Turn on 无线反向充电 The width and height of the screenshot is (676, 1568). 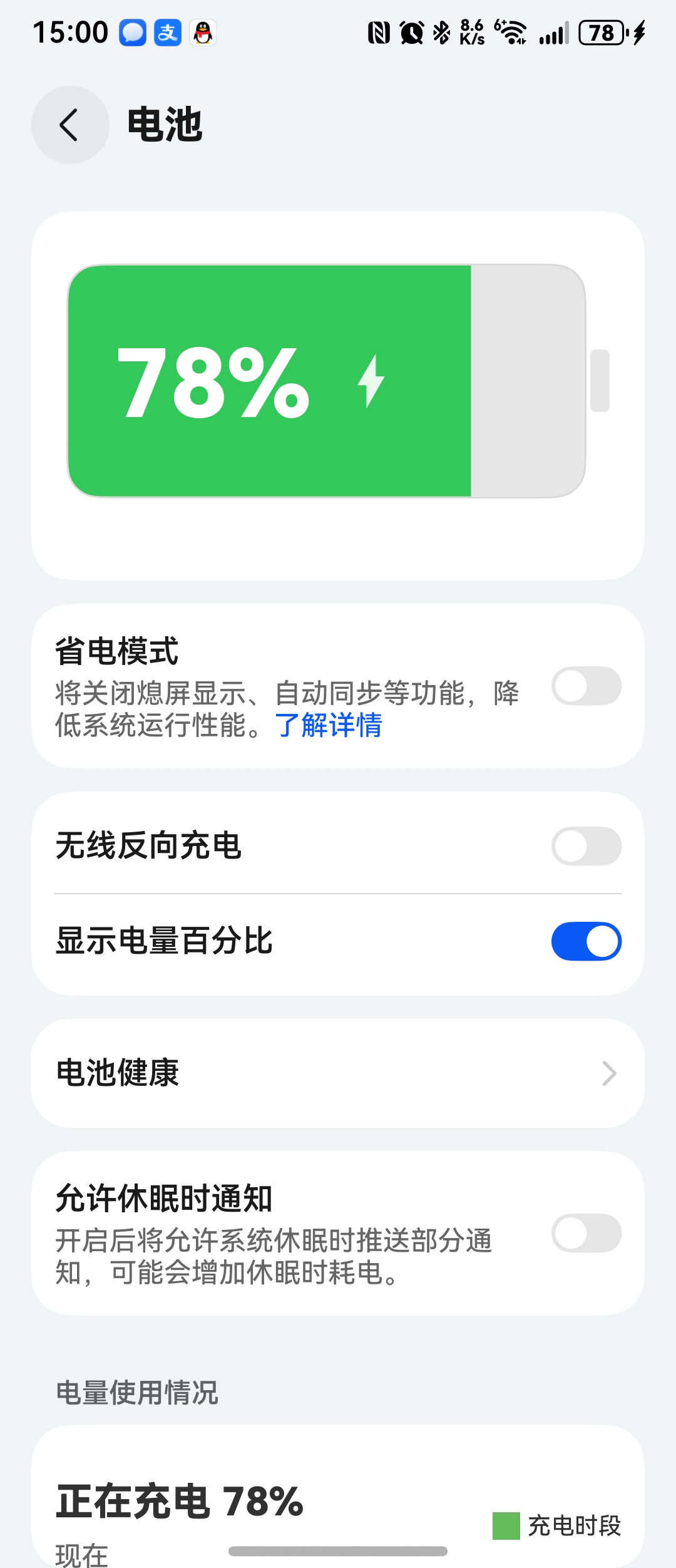(x=586, y=847)
